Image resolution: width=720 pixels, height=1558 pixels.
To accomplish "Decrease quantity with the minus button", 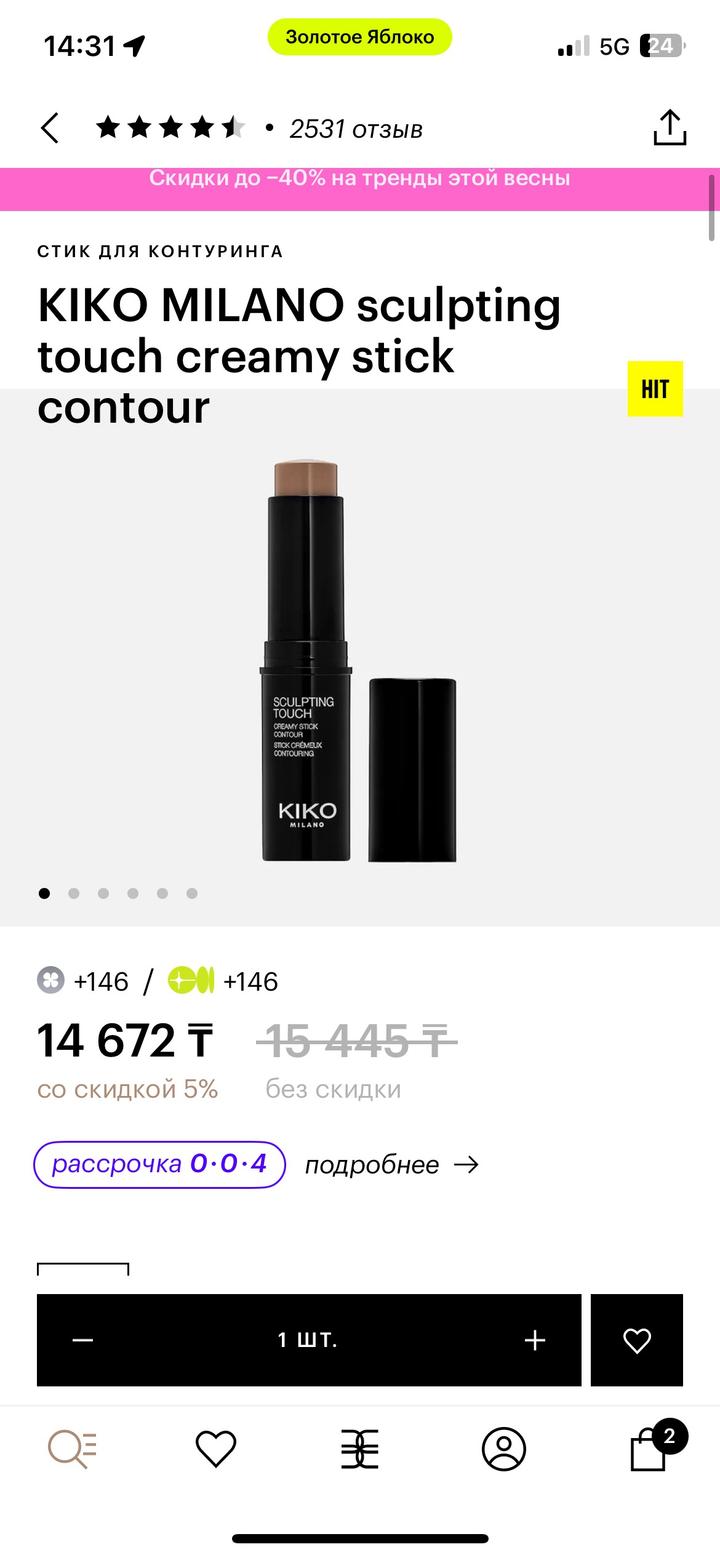I will click(x=83, y=1340).
